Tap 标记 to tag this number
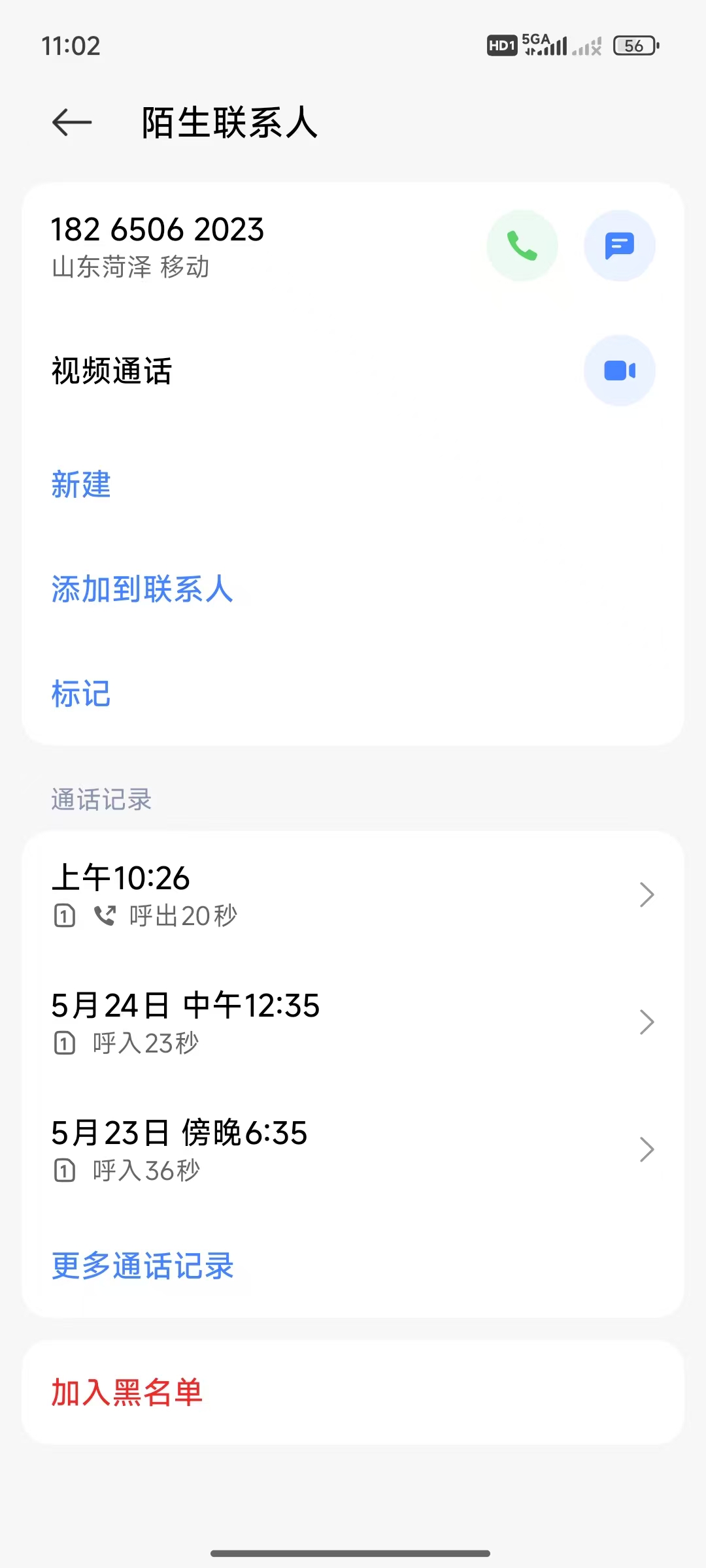706x1568 pixels. 81,694
